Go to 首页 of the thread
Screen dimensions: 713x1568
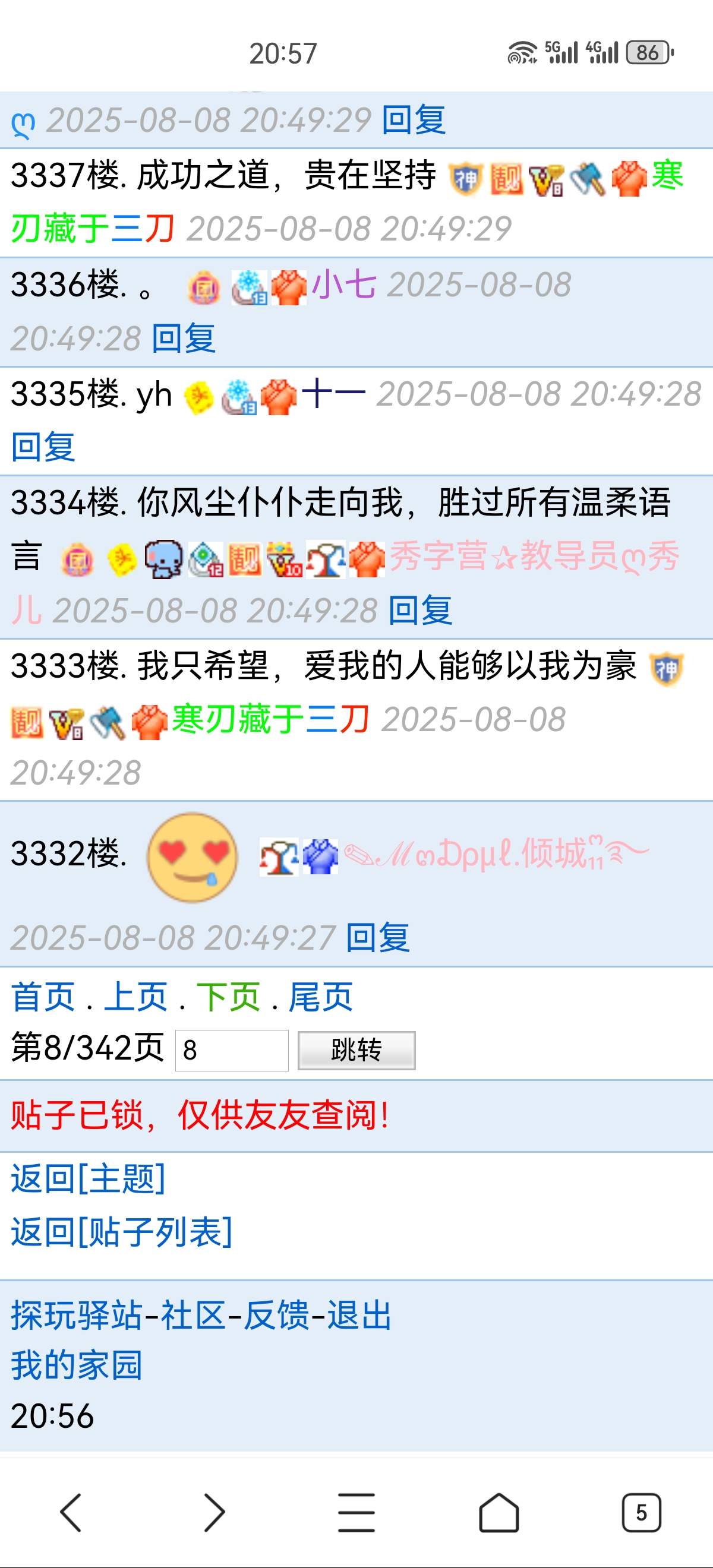pyautogui.click(x=43, y=997)
